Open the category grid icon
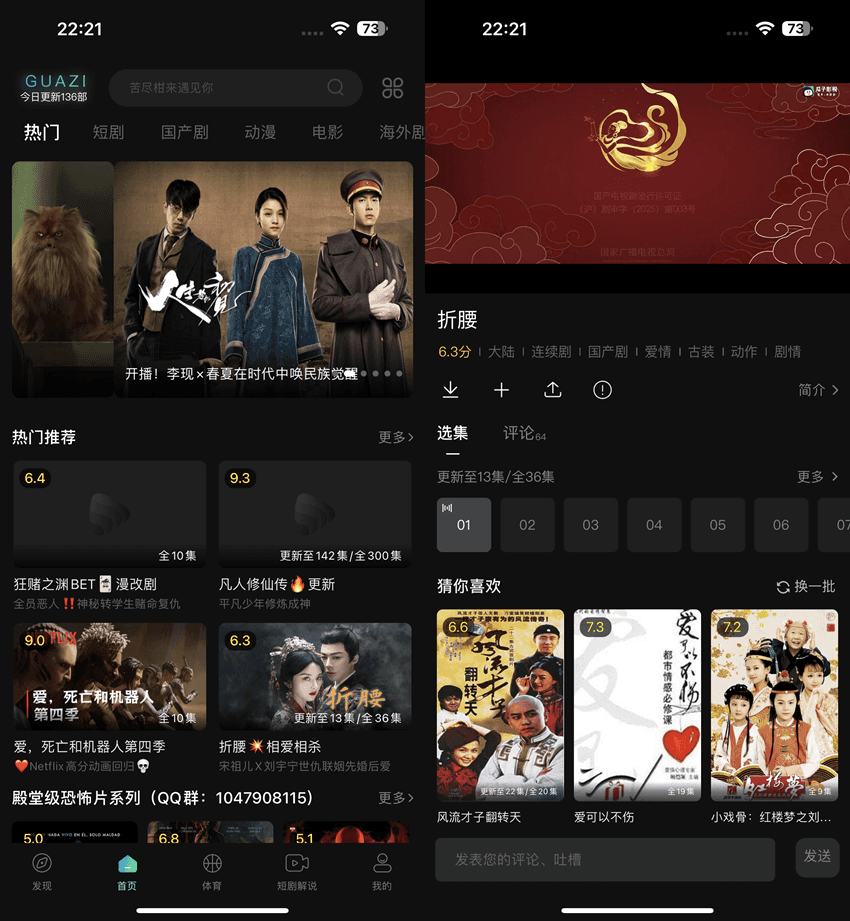 393,88
